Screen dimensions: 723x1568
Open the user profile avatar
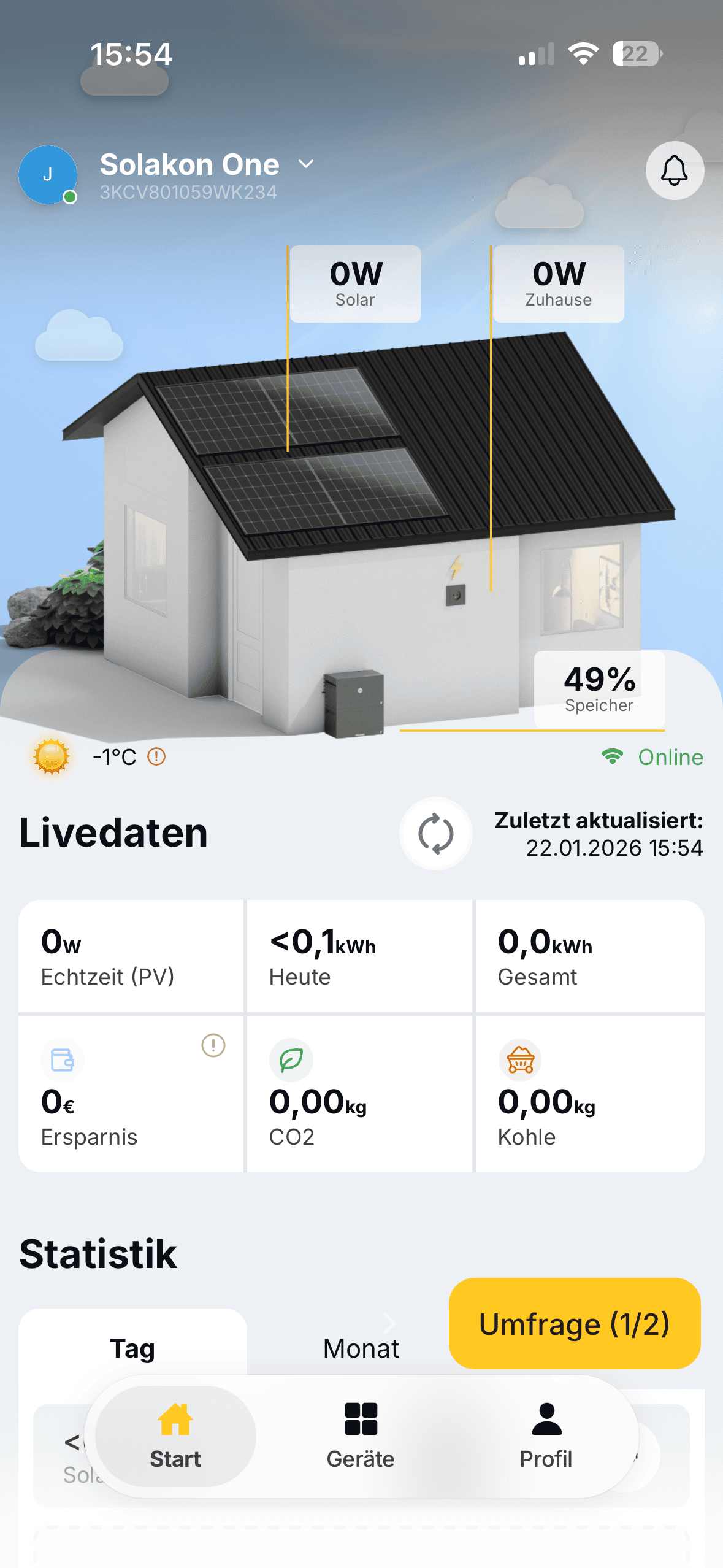48,175
